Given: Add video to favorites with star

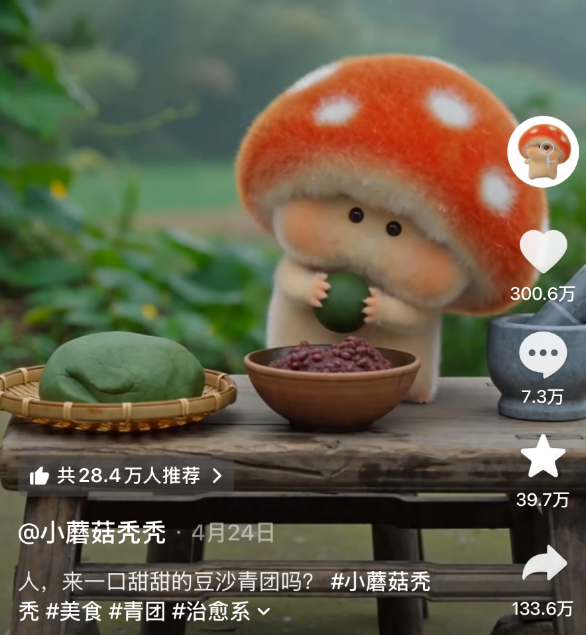Looking at the screenshot, I should click(543, 456).
